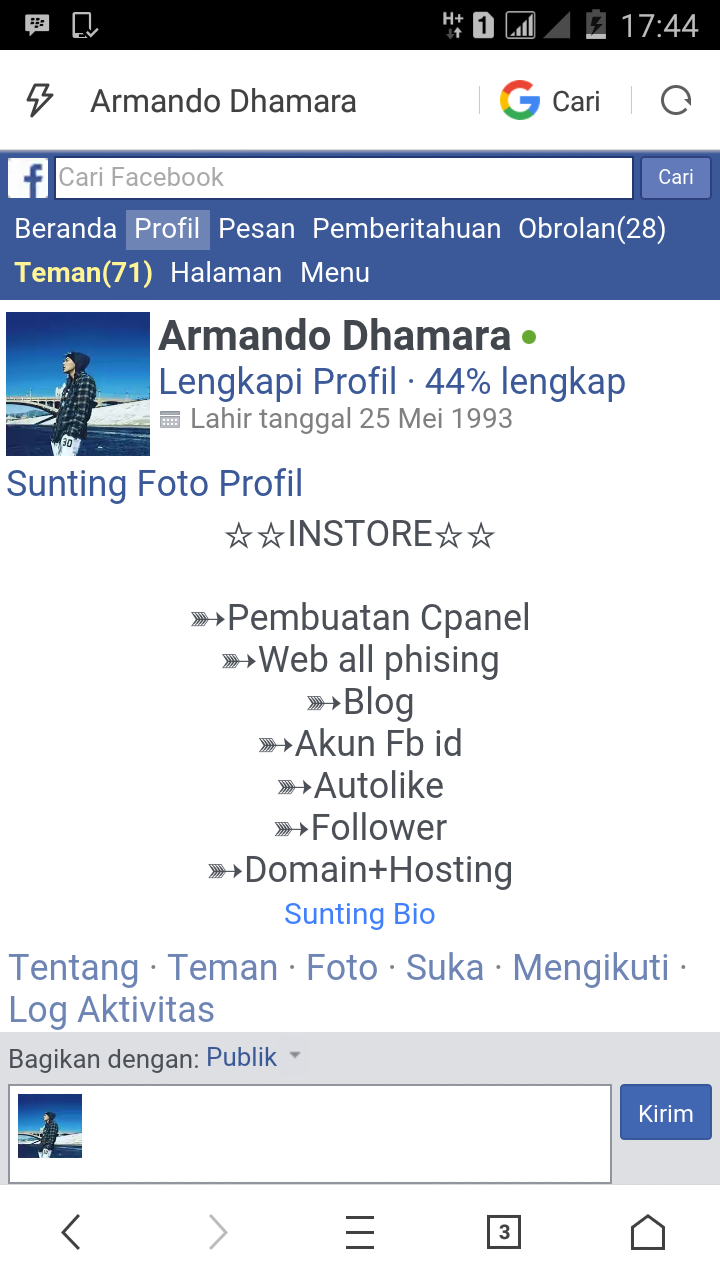Open Sunting Bio to edit biography
This screenshot has width=720, height=1280.
pyautogui.click(x=359, y=914)
